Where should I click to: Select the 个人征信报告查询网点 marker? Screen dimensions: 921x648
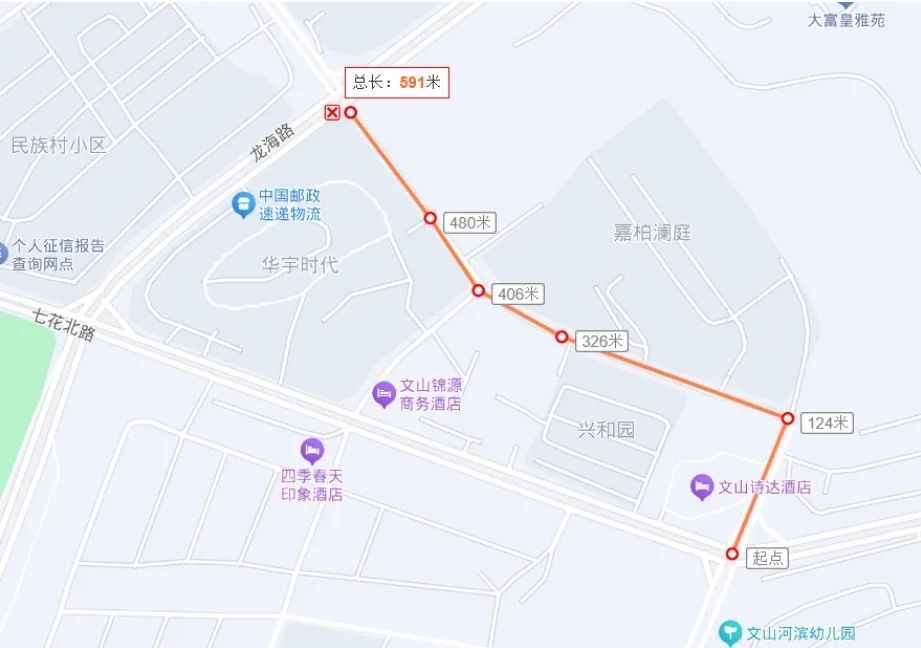[x=3, y=251]
